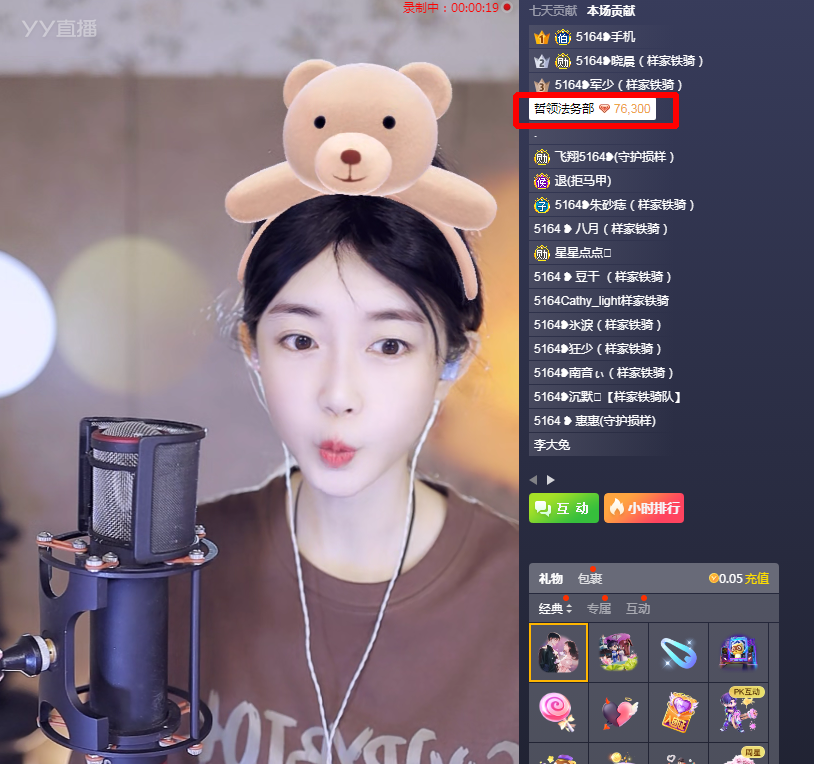Choose the lollipop gift
Screen dimensions: 814x764
point(558,711)
